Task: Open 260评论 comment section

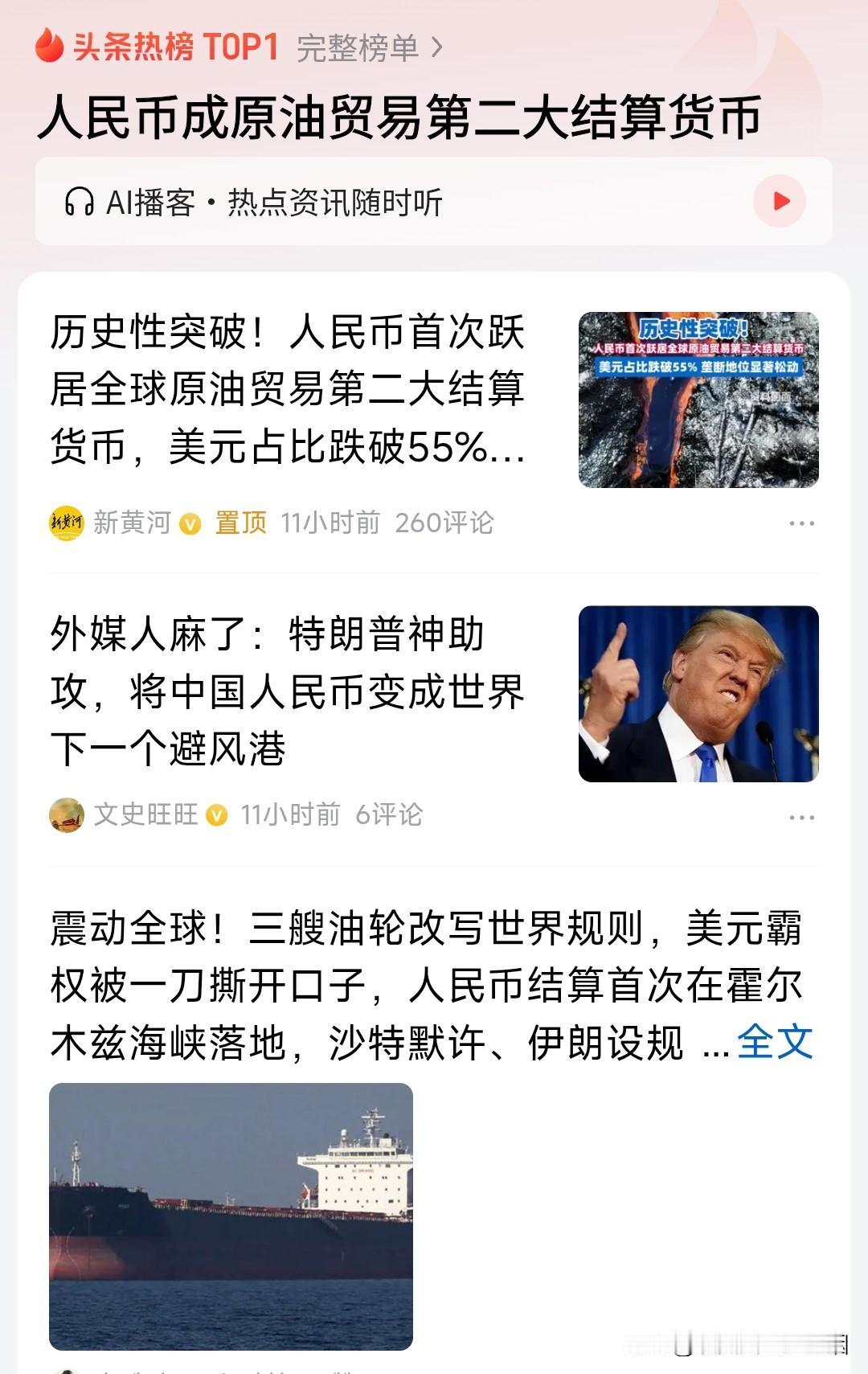Action: click(x=444, y=523)
